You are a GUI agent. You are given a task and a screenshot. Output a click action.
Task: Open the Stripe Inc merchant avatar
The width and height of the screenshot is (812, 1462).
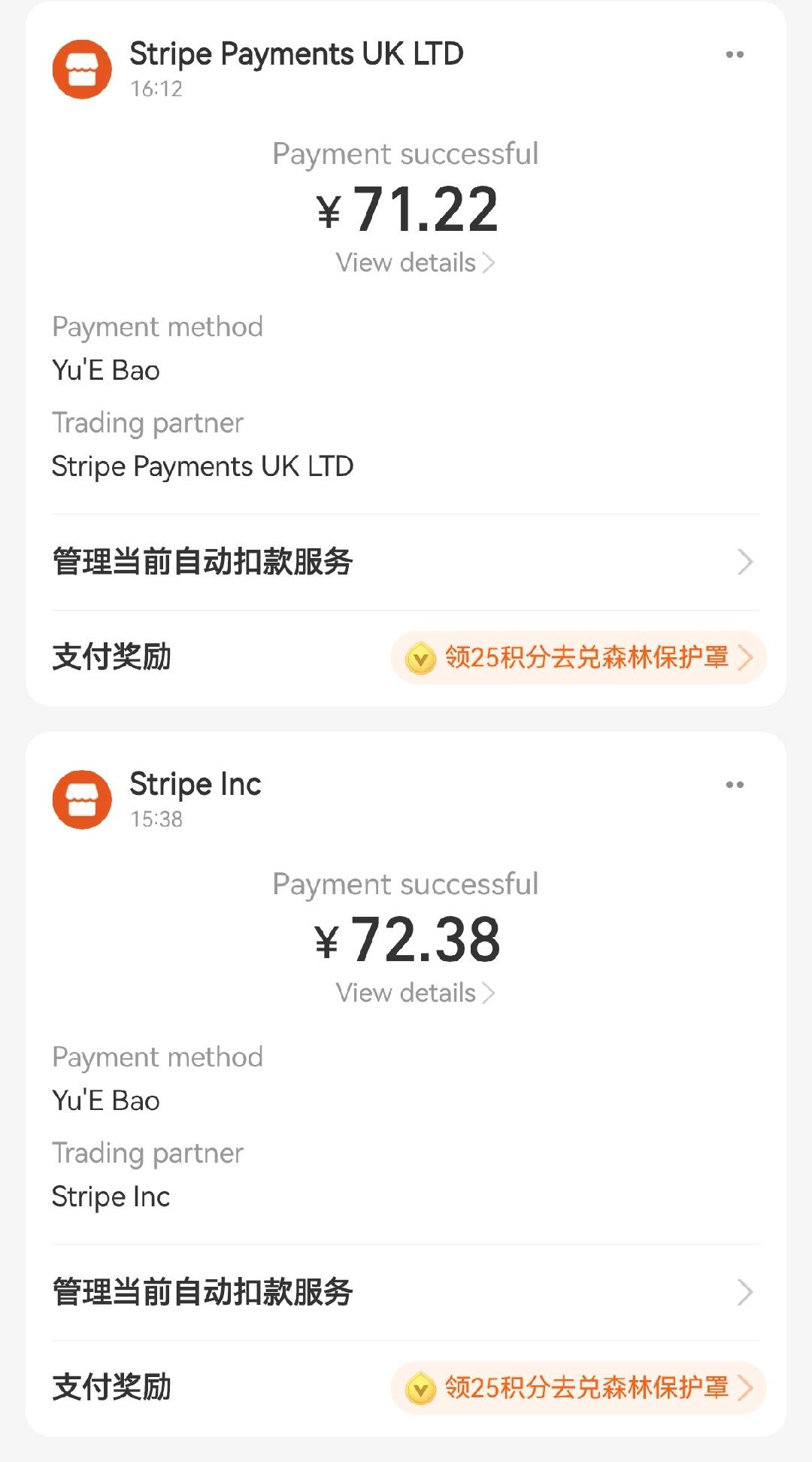click(82, 799)
